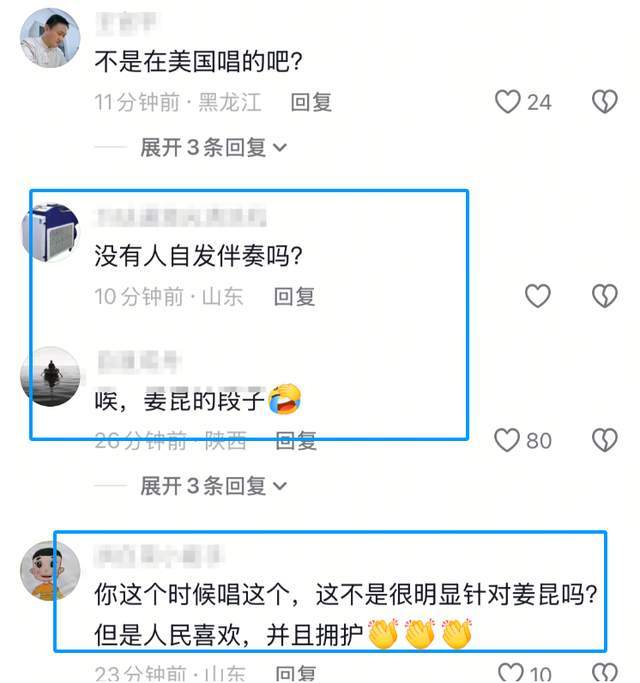This screenshot has width=640, height=683.
Task: Dislike the "姜昆的段子" comment
Action: click(x=604, y=440)
